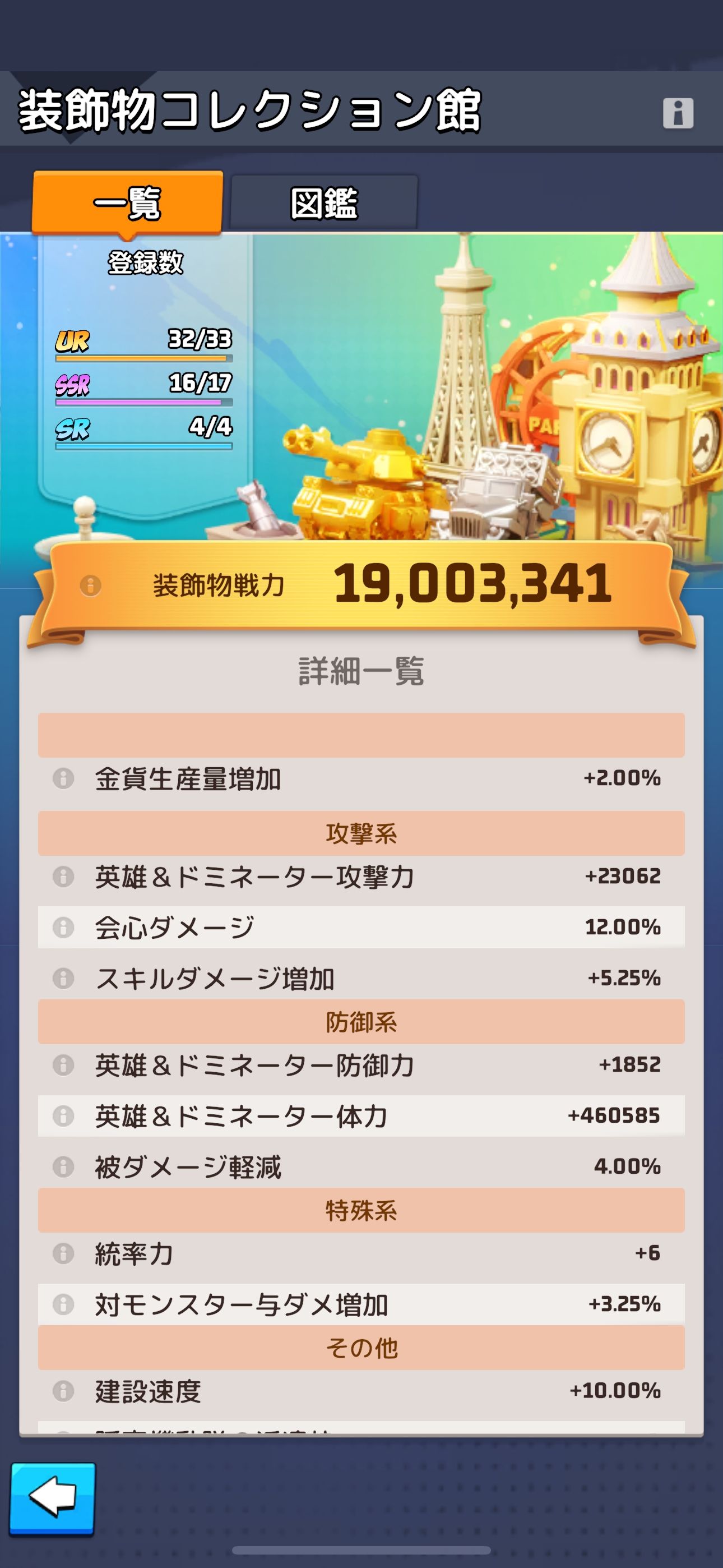Show info for 英雄＆ドミネーター防御力
The width and height of the screenshot is (723, 1568).
tap(63, 1065)
